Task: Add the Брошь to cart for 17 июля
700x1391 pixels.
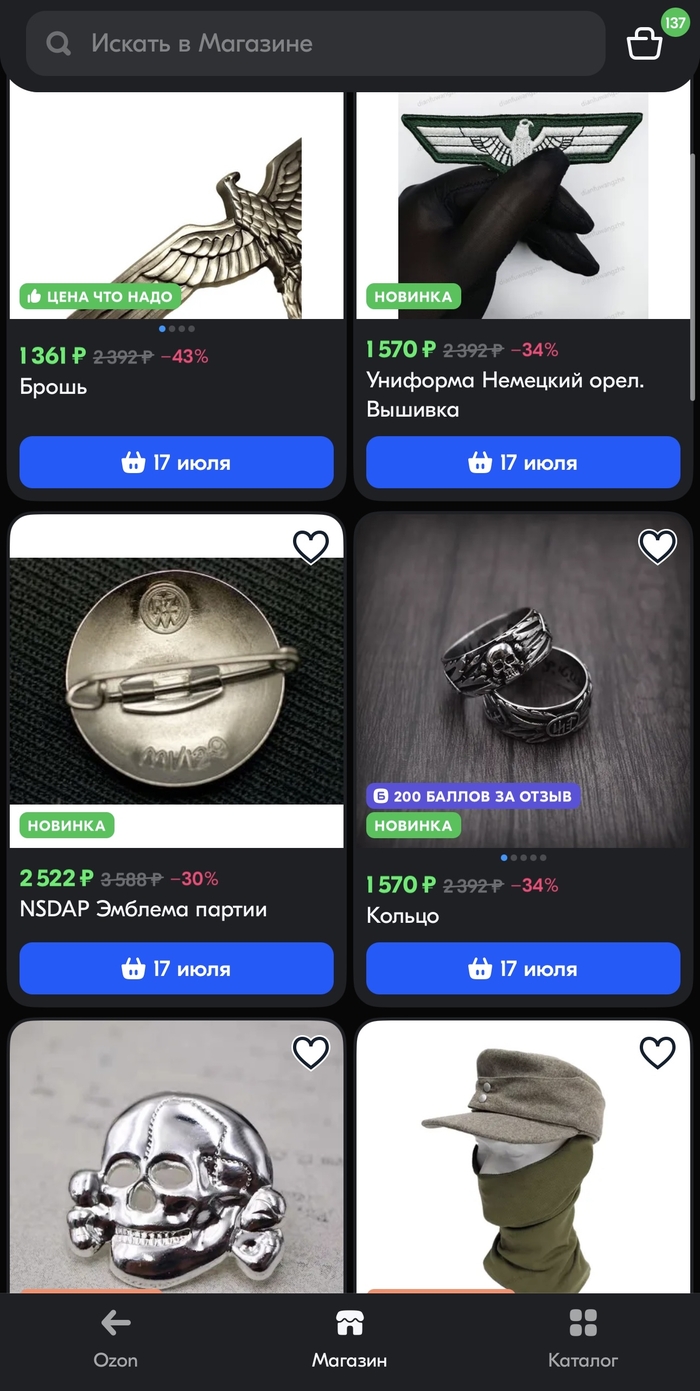Action: click(x=176, y=463)
